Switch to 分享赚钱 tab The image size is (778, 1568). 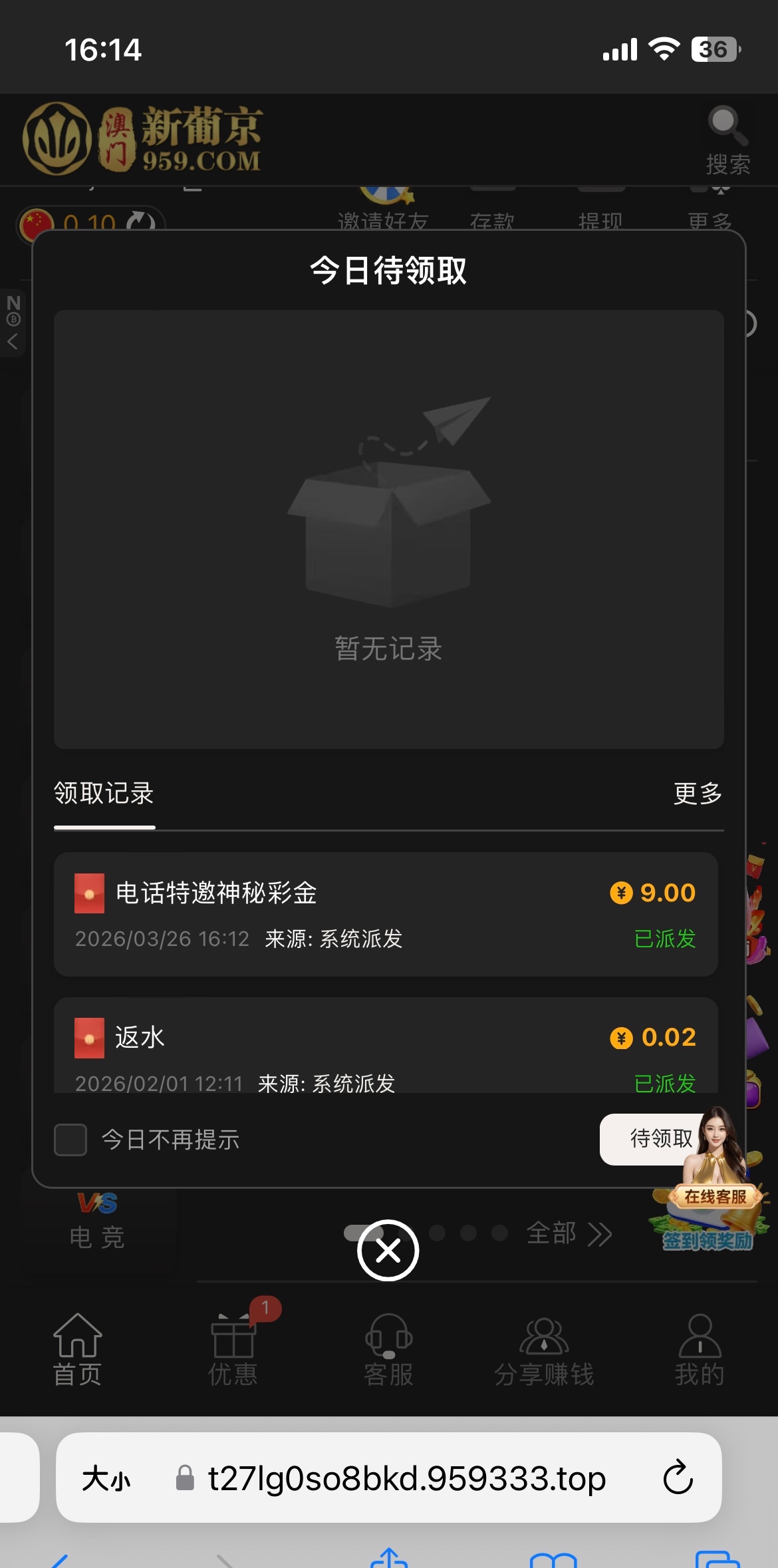[x=544, y=1350]
